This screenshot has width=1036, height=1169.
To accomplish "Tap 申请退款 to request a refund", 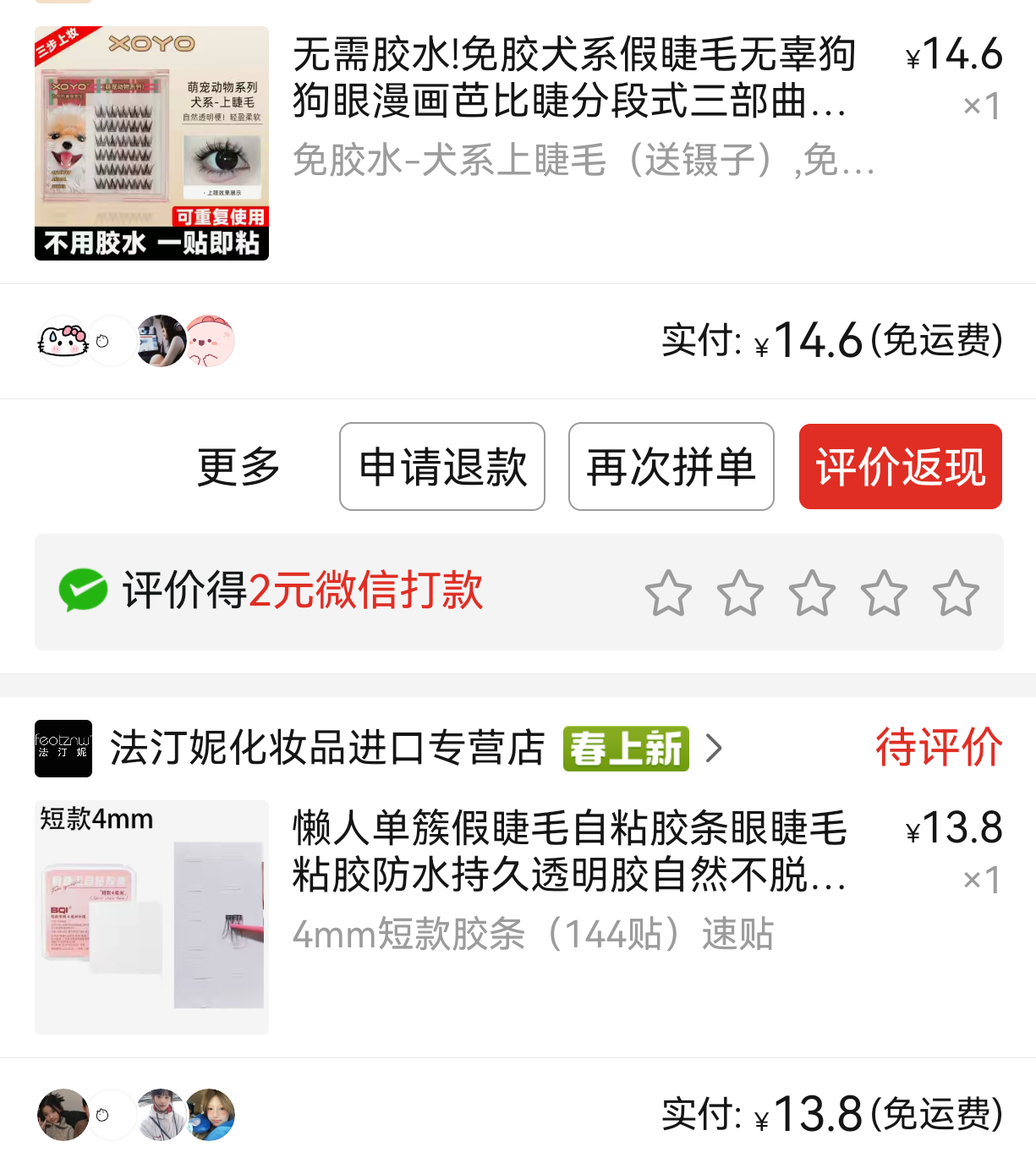I will point(442,467).
